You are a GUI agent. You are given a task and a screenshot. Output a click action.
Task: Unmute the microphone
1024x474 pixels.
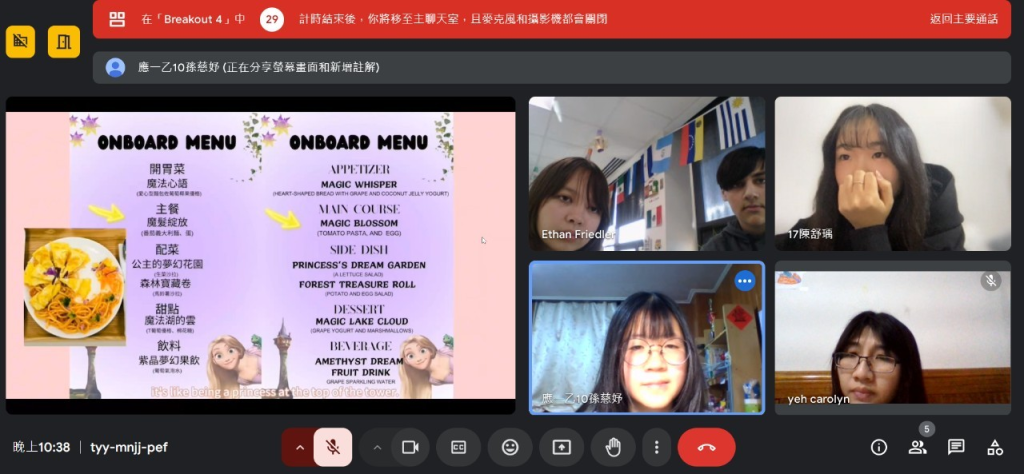332,447
